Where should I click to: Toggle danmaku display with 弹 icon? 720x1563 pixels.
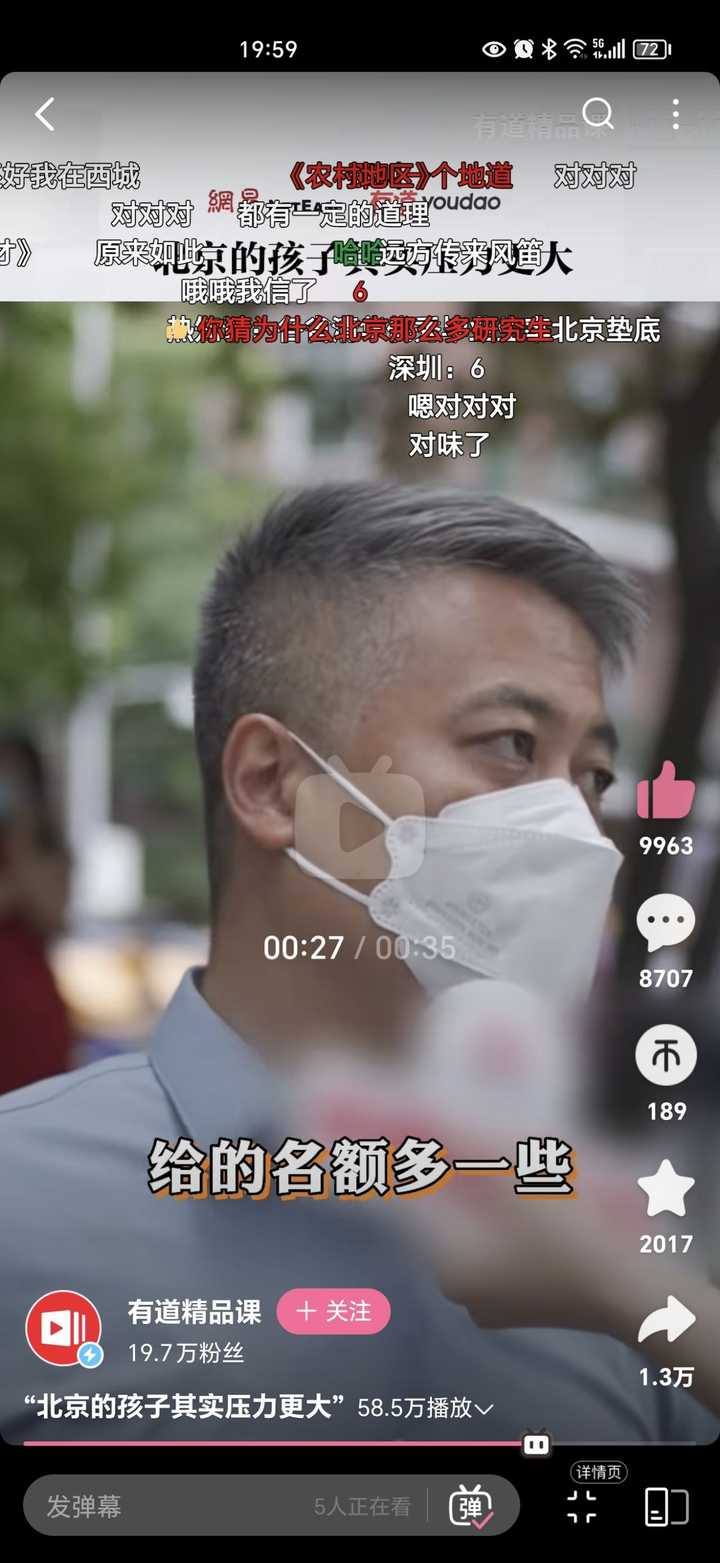click(x=472, y=1506)
